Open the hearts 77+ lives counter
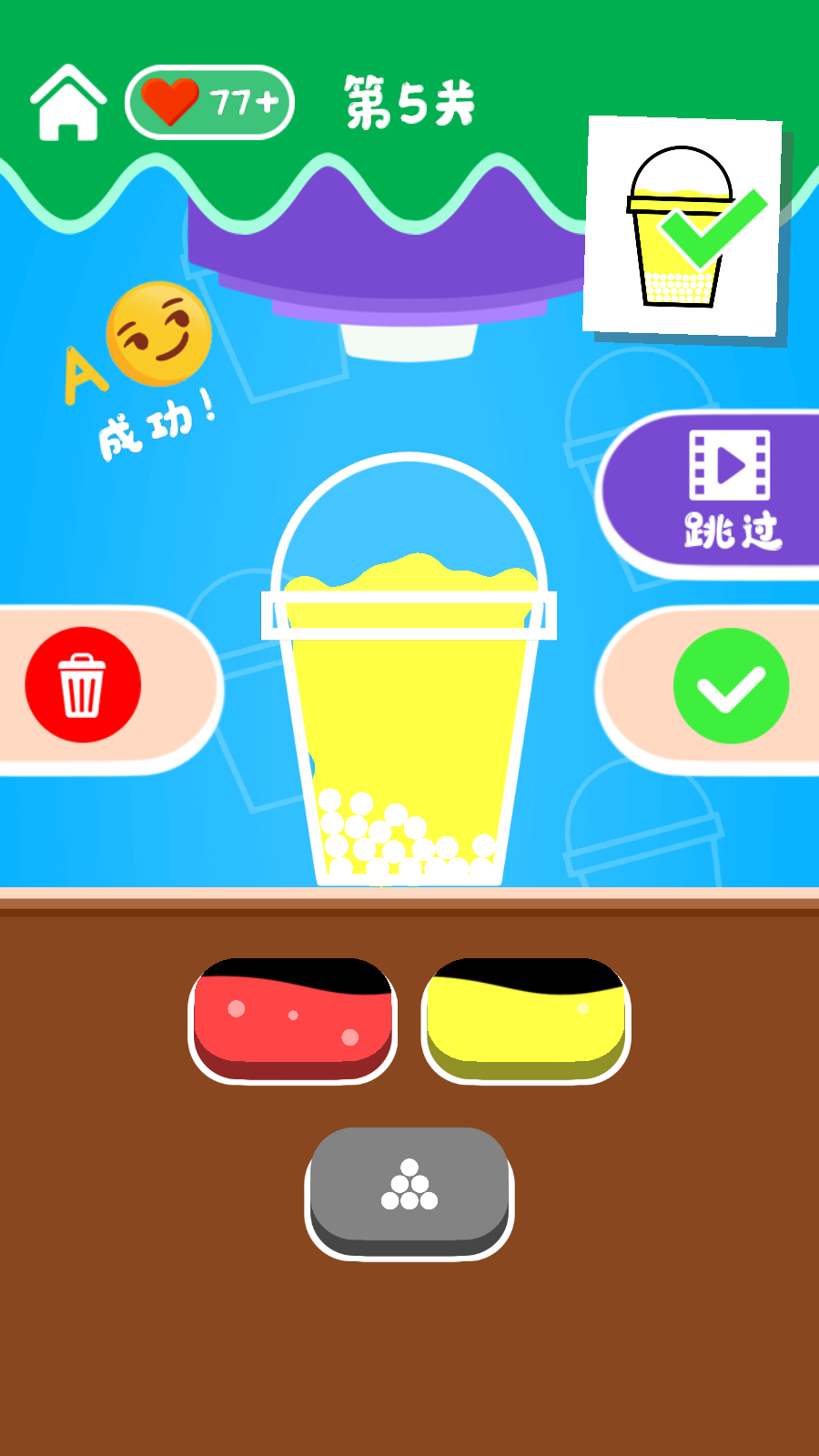Screen dimensions: 819x1456 point(210,102)
